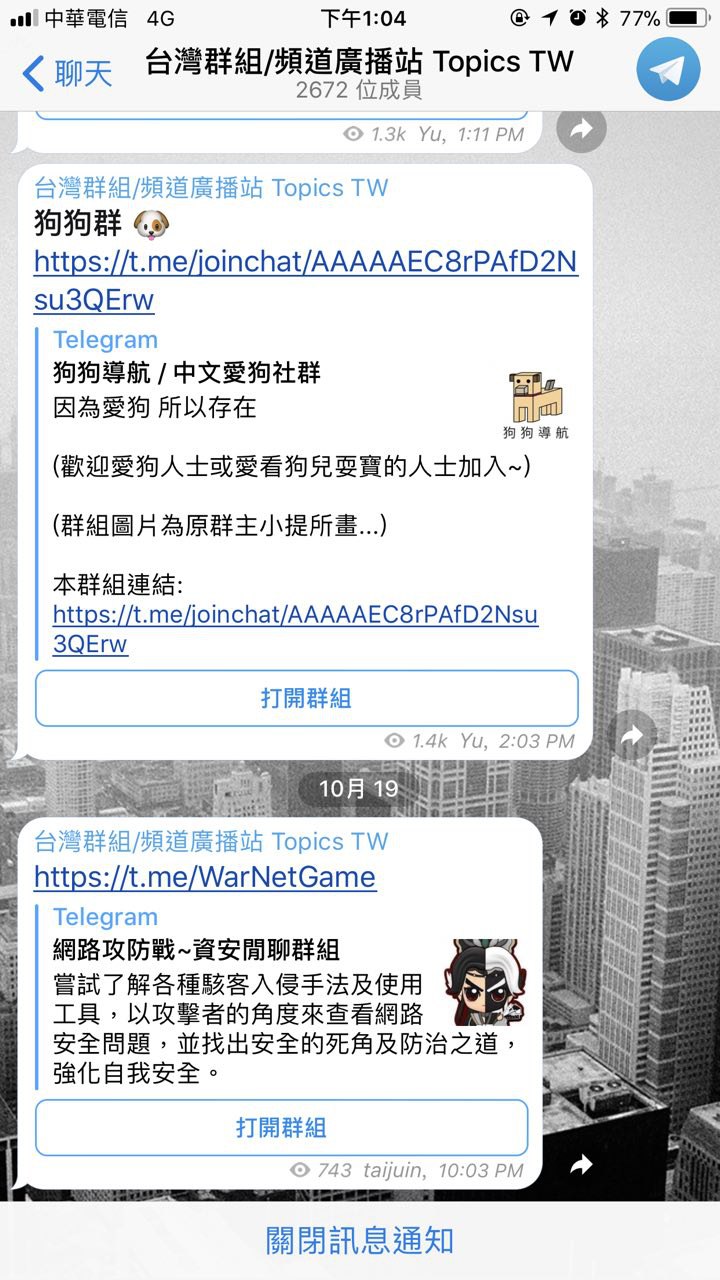Open the 網路攻防戰 group avatar image
Viewport: 720px width, 1280px height.
(485, 982)
